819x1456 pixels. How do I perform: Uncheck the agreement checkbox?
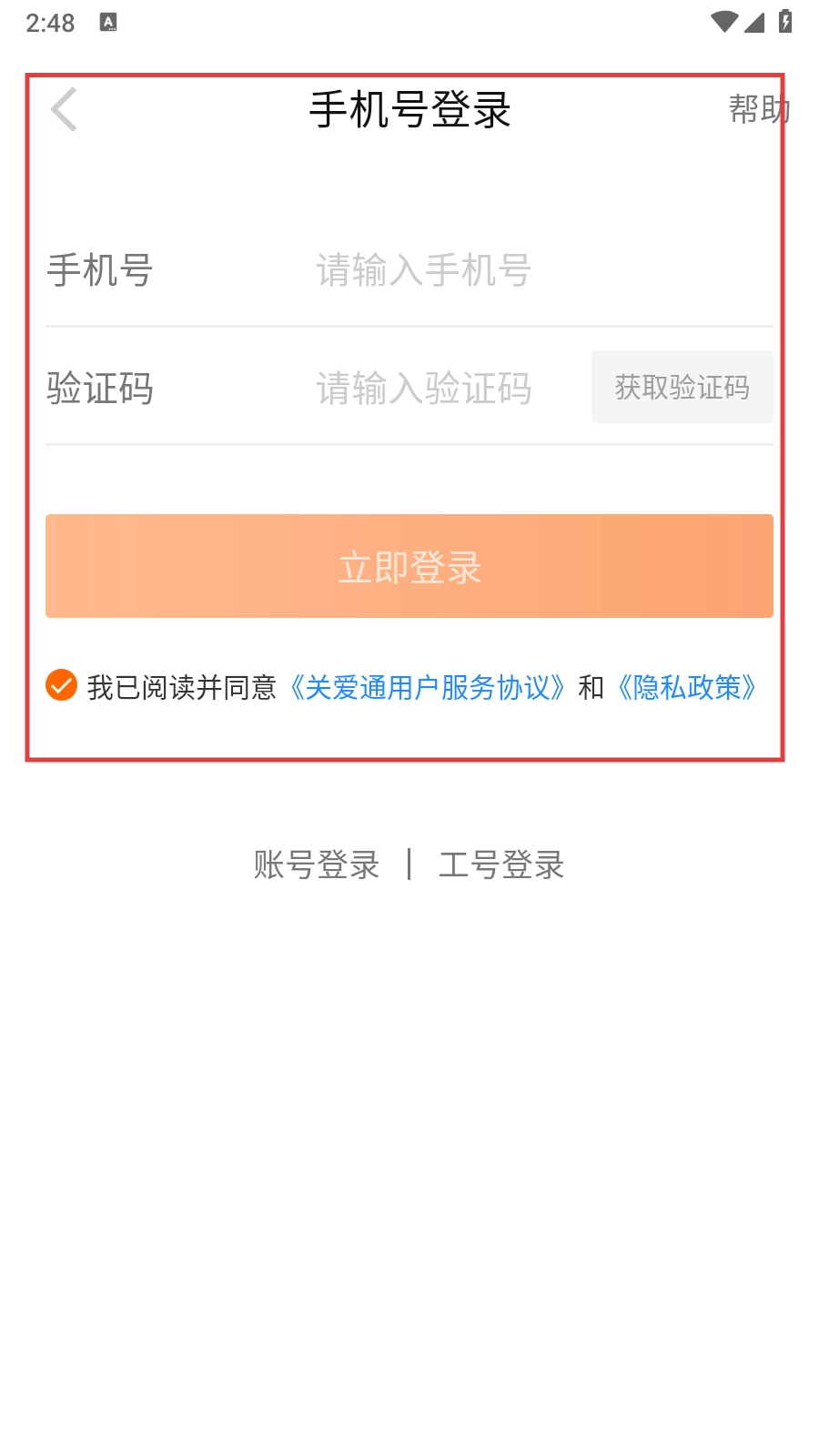point(62,685)
